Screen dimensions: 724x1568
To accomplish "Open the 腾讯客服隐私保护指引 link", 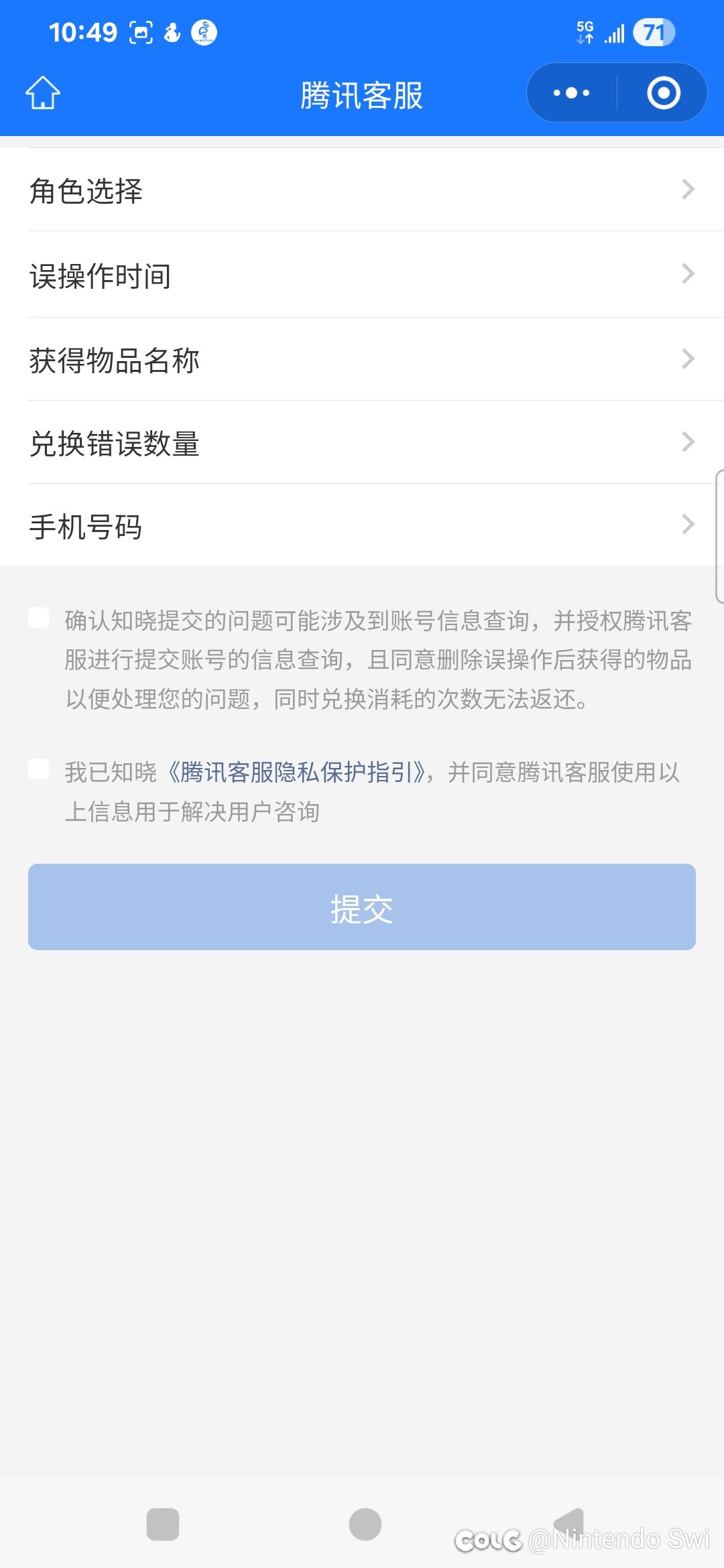I will pyautogui.click(x=296, y=773).
